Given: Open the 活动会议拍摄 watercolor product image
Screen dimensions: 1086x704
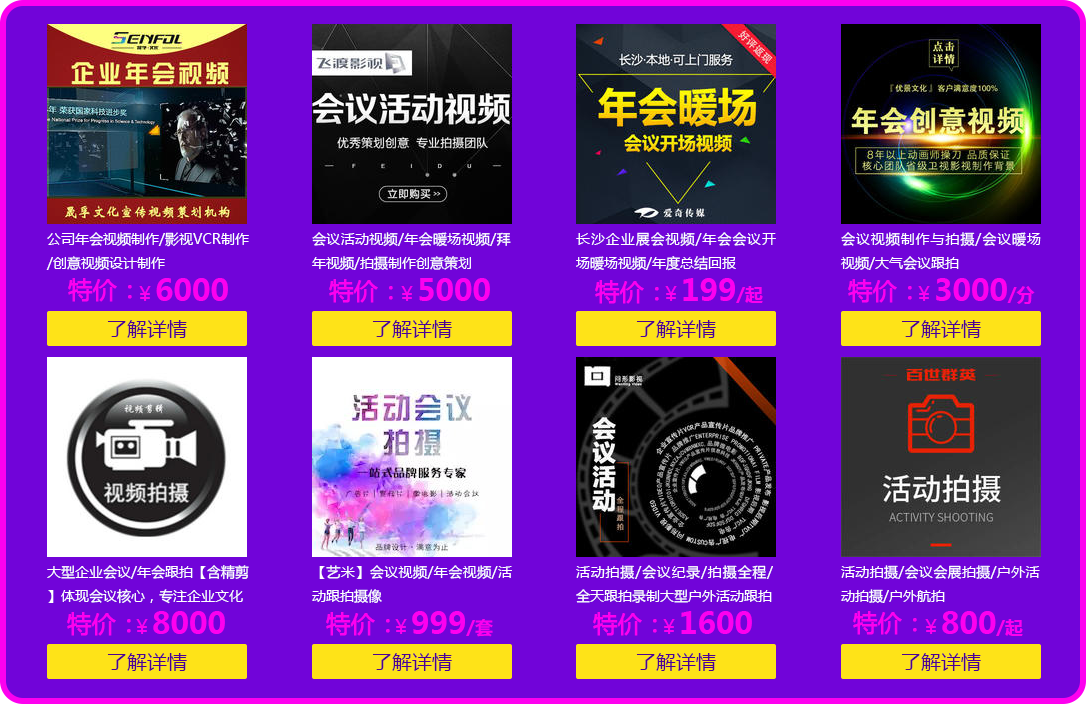Looking at the screenshot, I should pyautogui.click(x=411, y=457).
